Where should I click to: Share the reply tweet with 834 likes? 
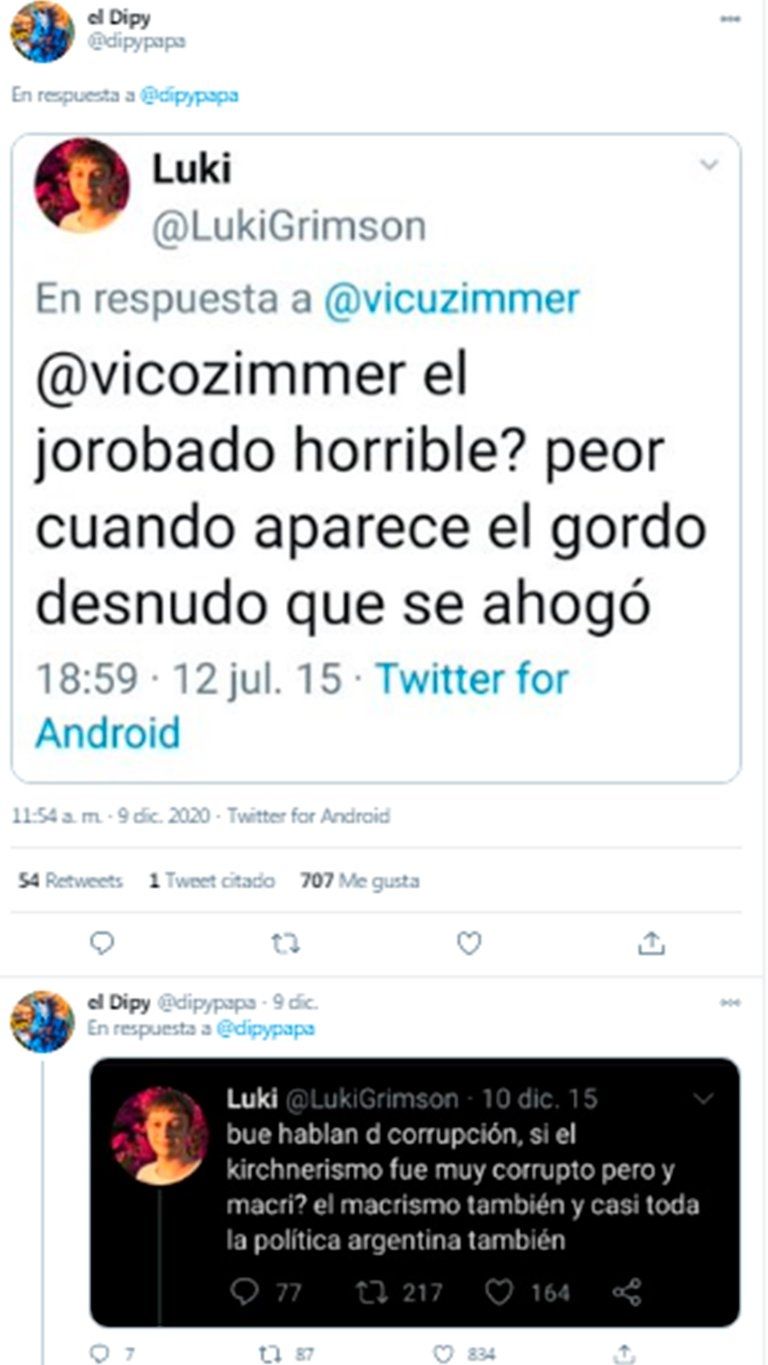click(x=622, y=1354)
